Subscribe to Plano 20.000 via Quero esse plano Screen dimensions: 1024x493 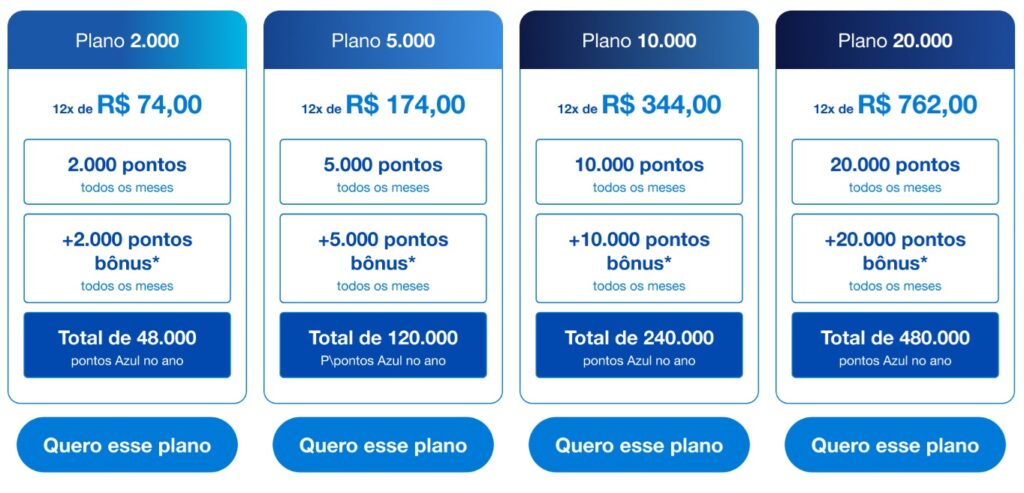[895, 445]
